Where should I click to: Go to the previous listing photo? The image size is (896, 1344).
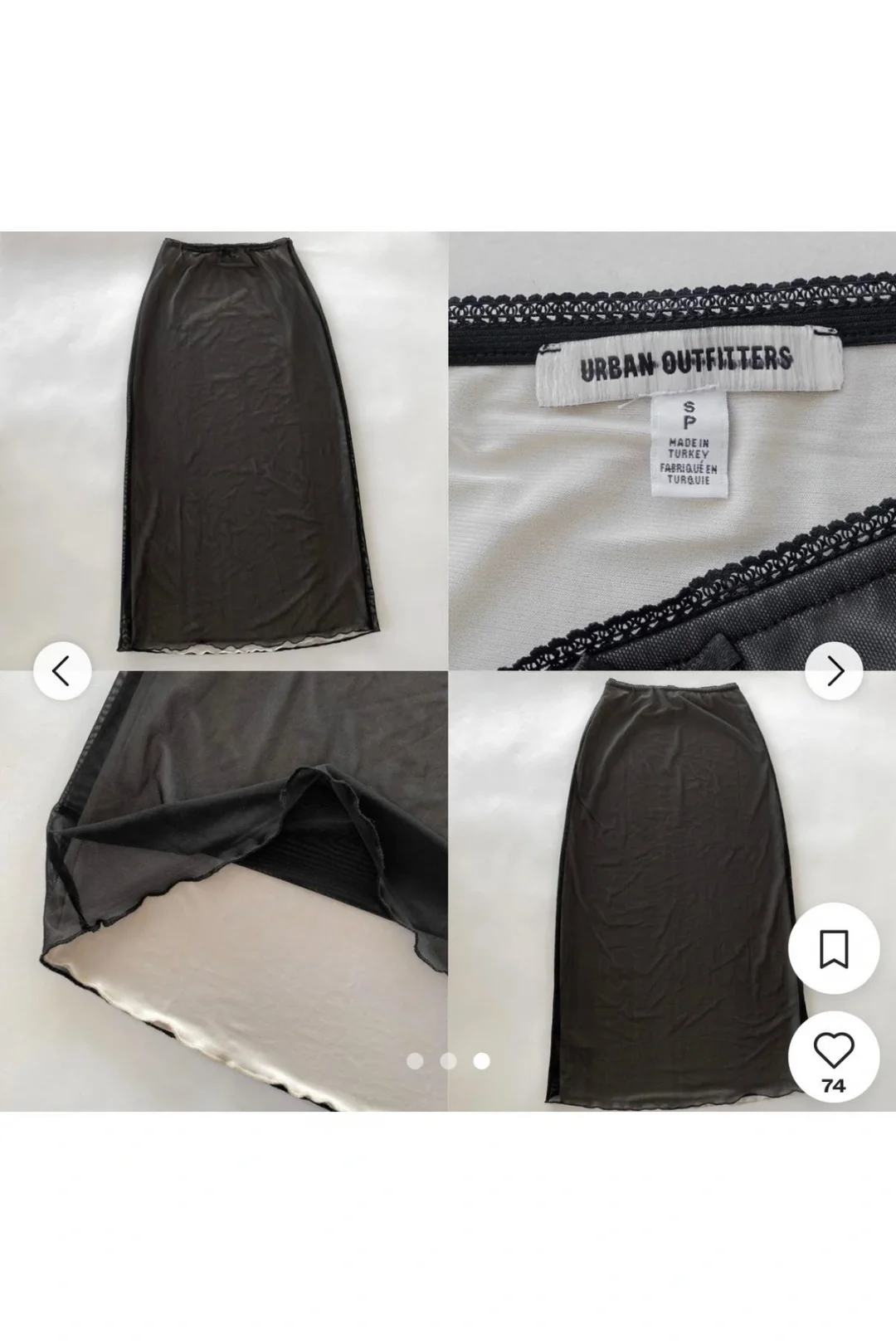click(61, 671)
